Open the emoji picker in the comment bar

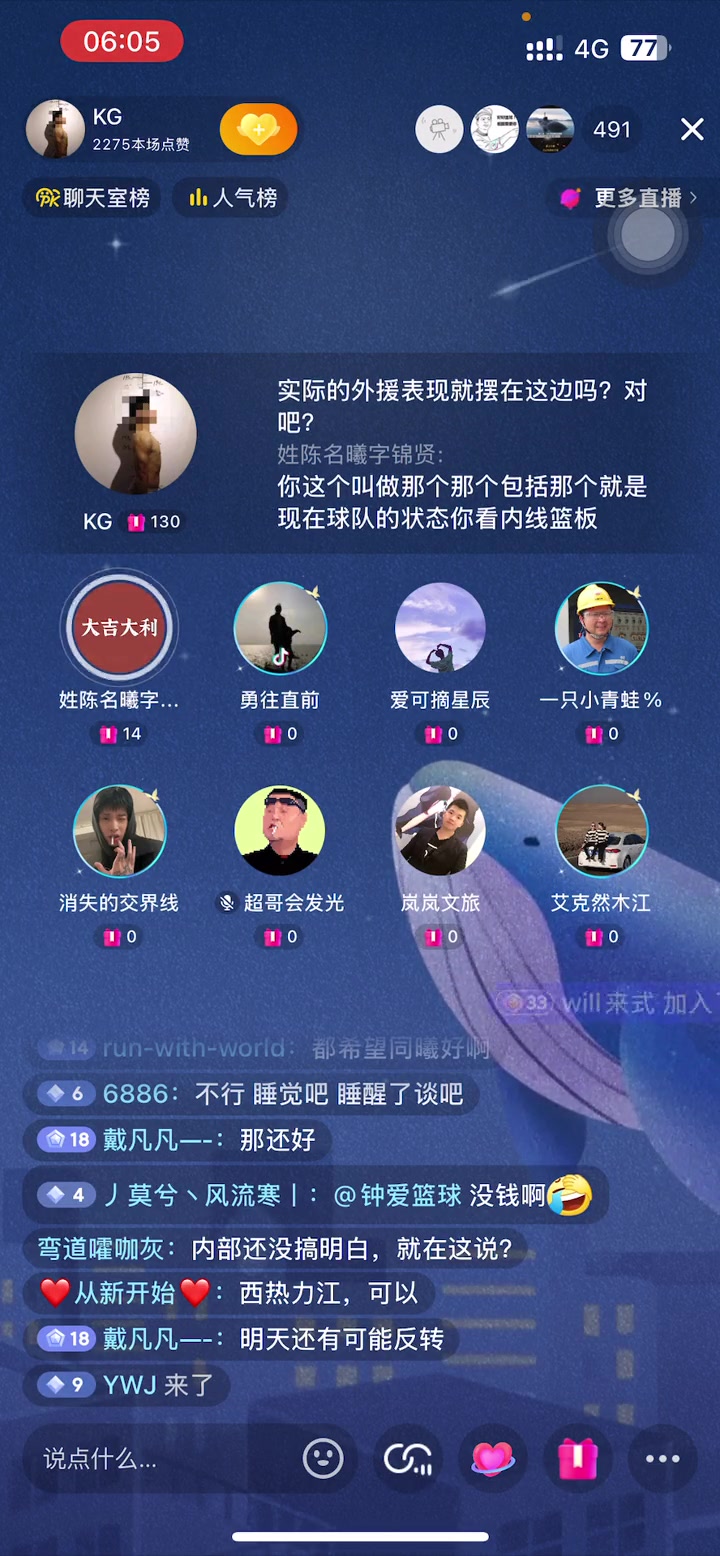323,1459
